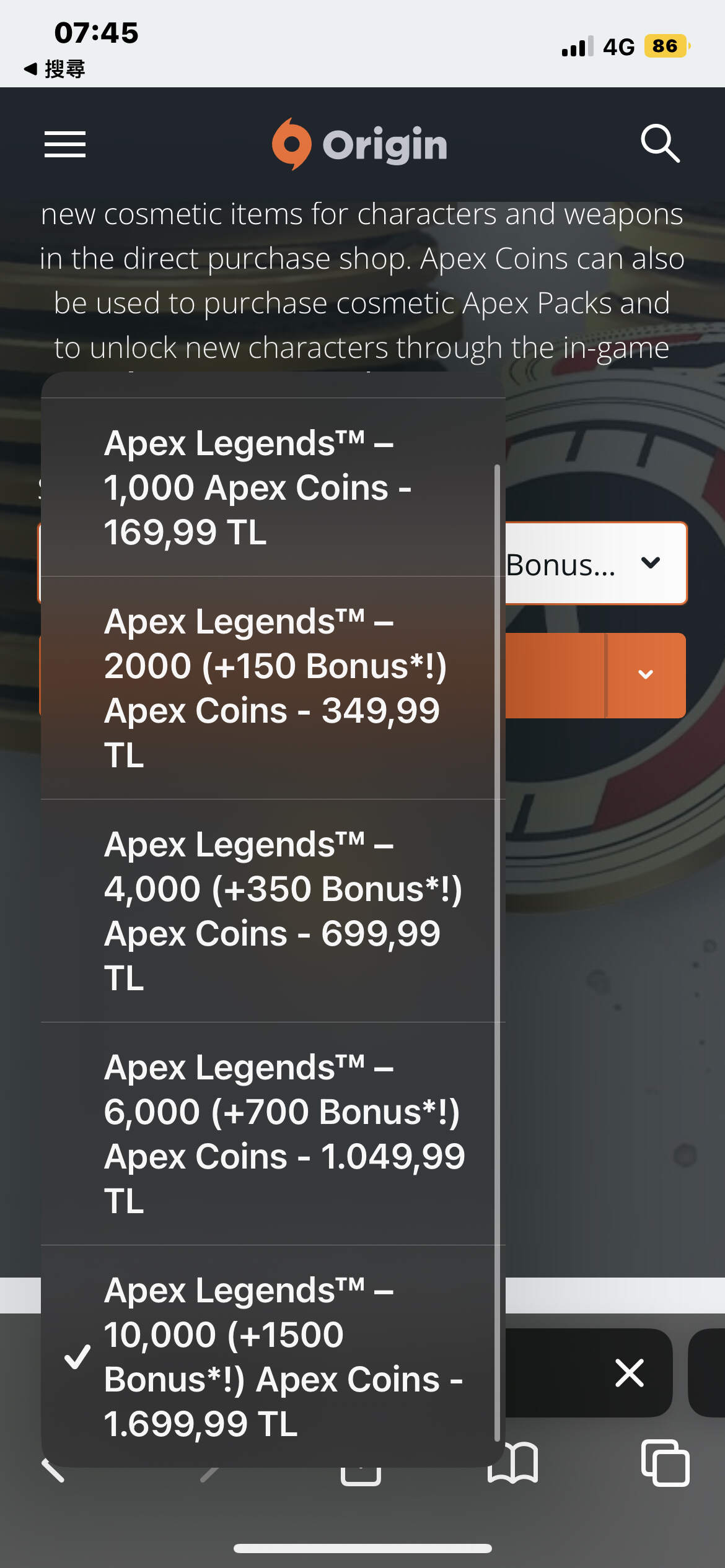Open Safari bookmarks

click(513, 1463)
